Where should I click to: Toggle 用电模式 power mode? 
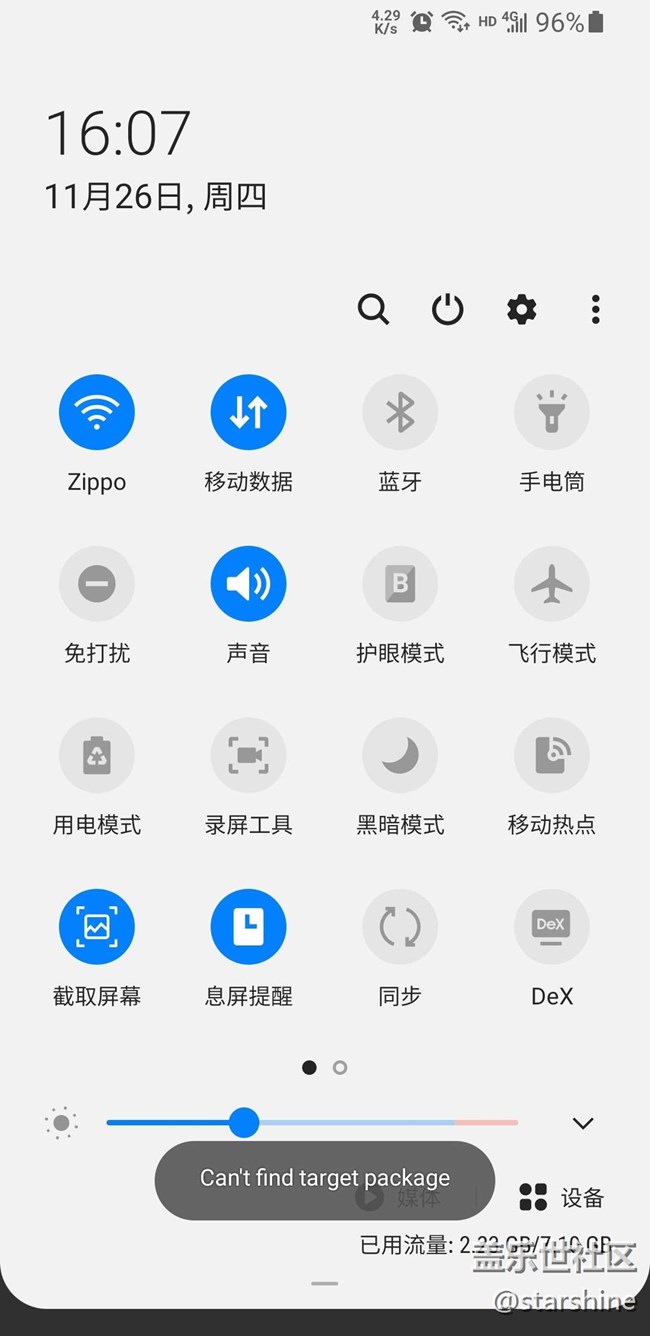coord(97,755)
